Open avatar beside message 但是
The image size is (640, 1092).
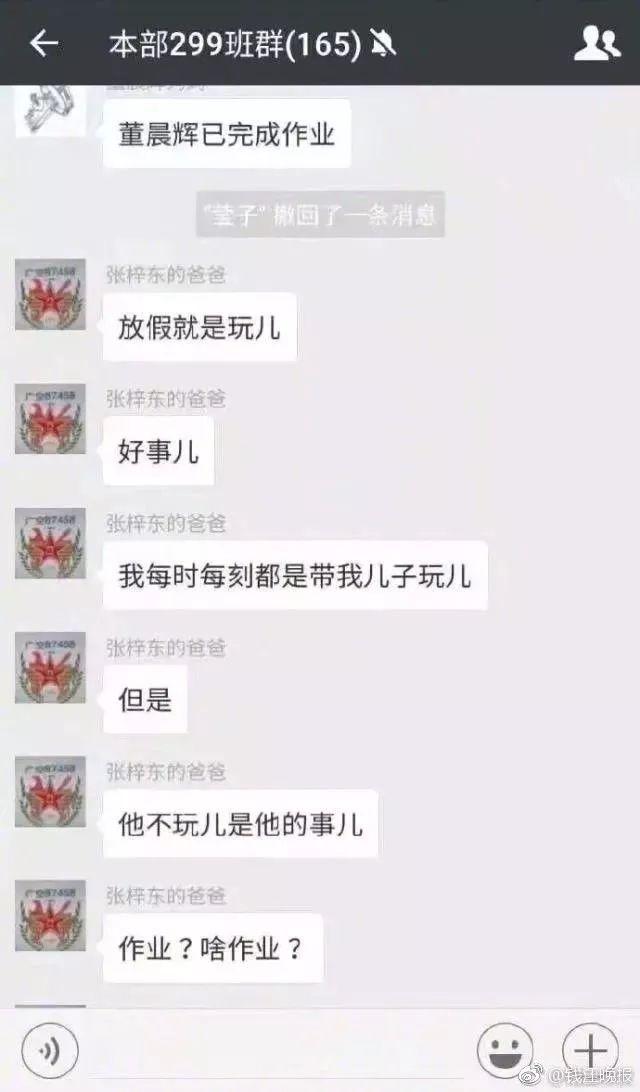point(50,667)
